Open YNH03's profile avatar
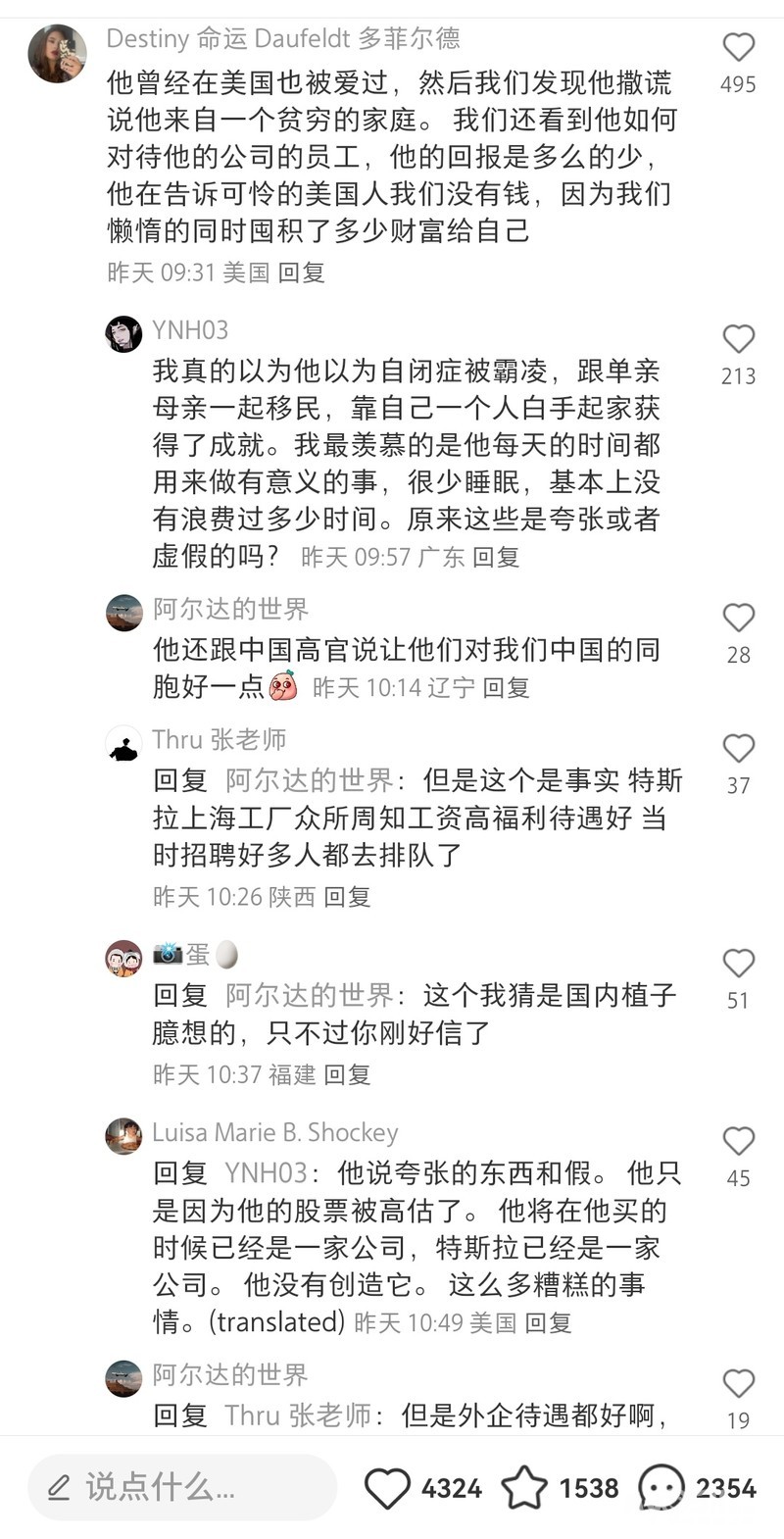Viewport: 784px width, 1539px height. pyautogui.click(x=123, y=333)
